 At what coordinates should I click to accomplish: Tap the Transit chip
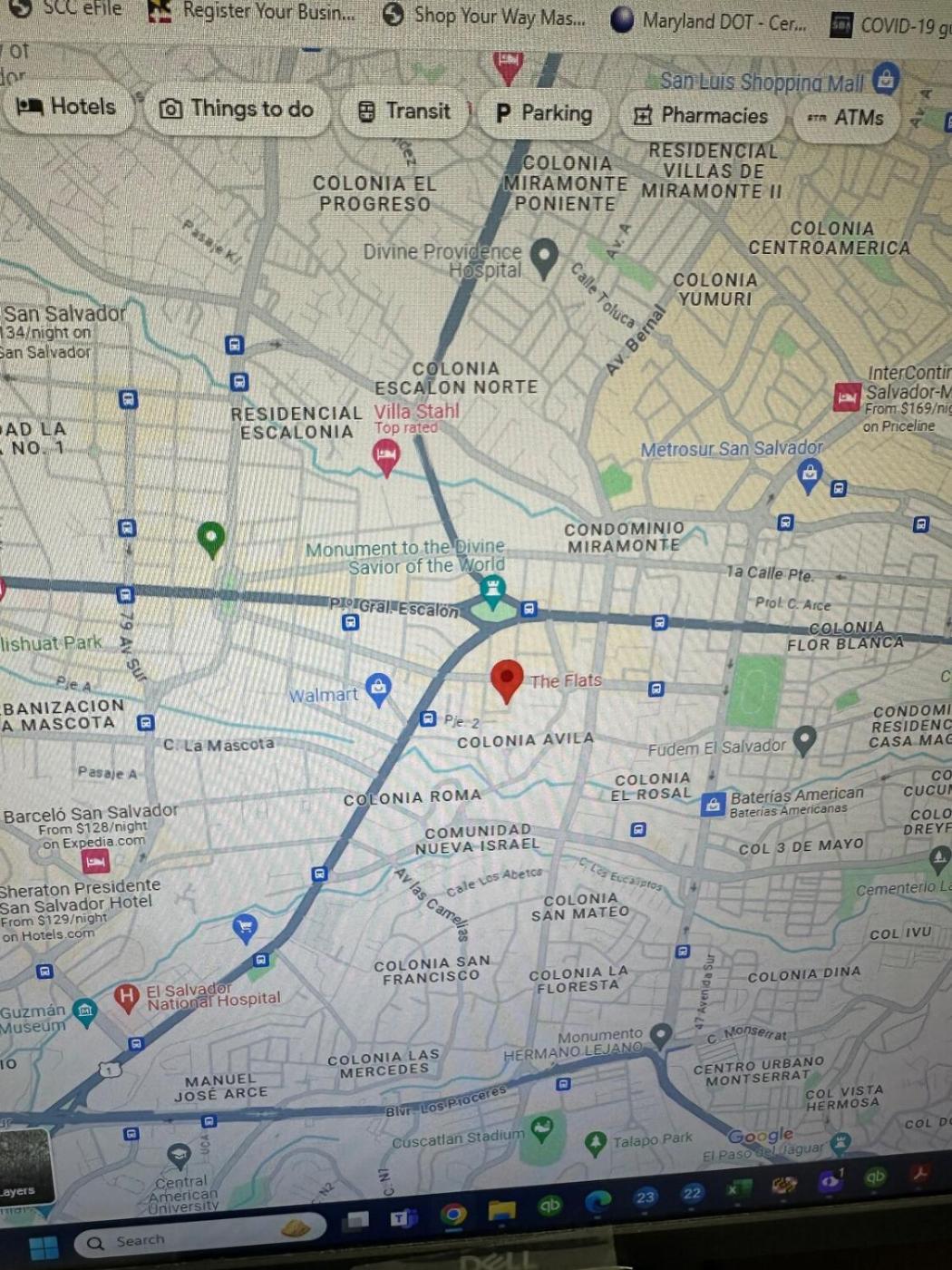point(404,112)
